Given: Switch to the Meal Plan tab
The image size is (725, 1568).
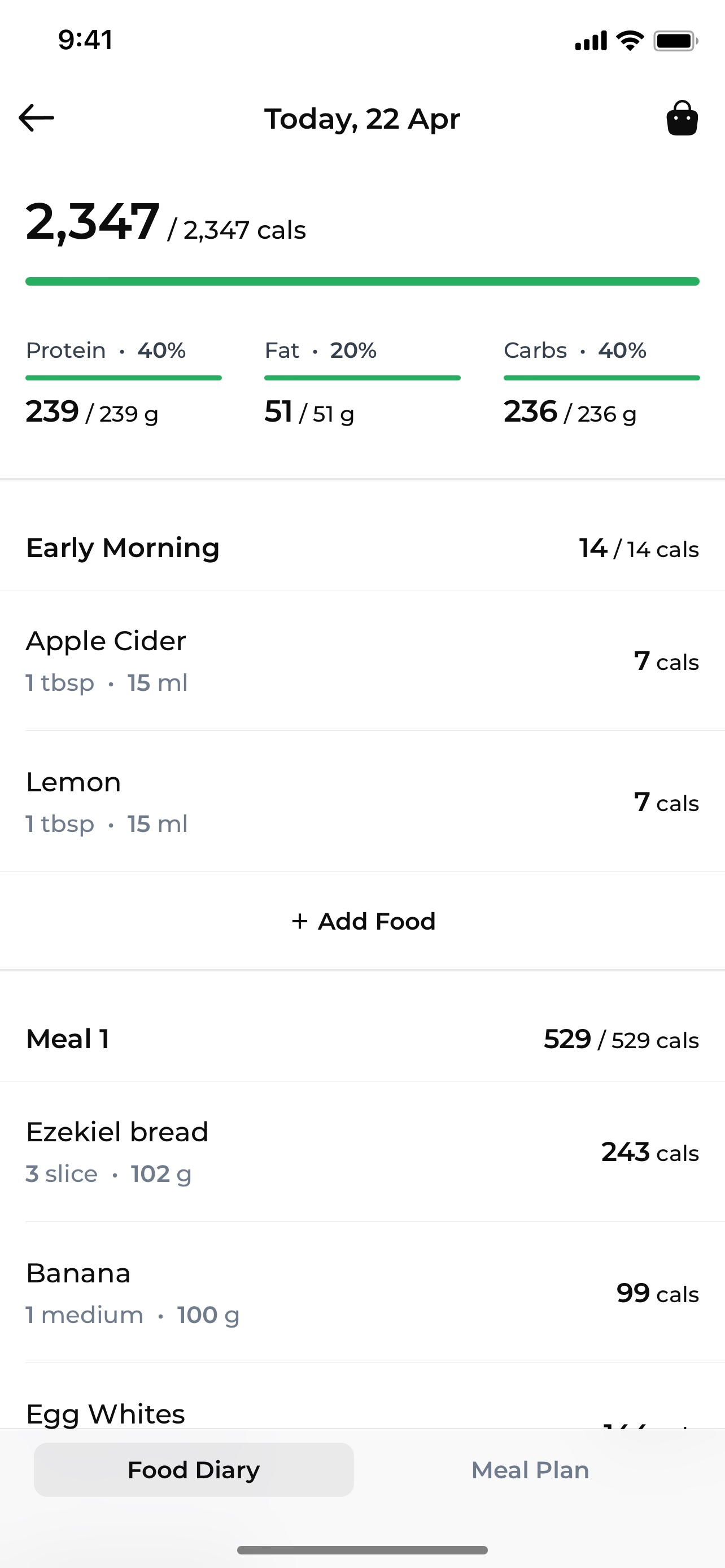Looking at the screenshot, I should point(530,1470).
